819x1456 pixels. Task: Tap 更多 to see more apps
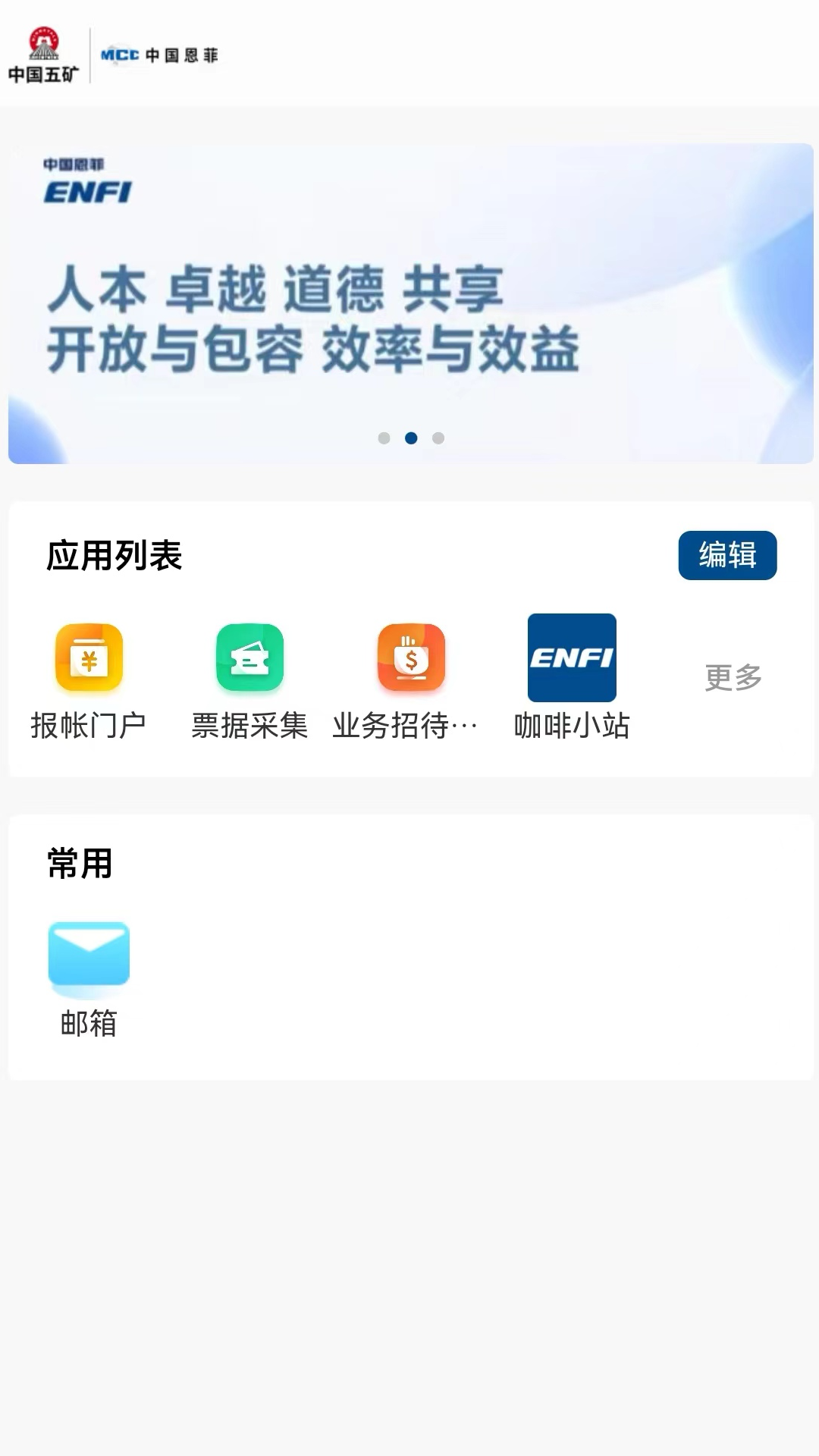click(x=733, y=677)
